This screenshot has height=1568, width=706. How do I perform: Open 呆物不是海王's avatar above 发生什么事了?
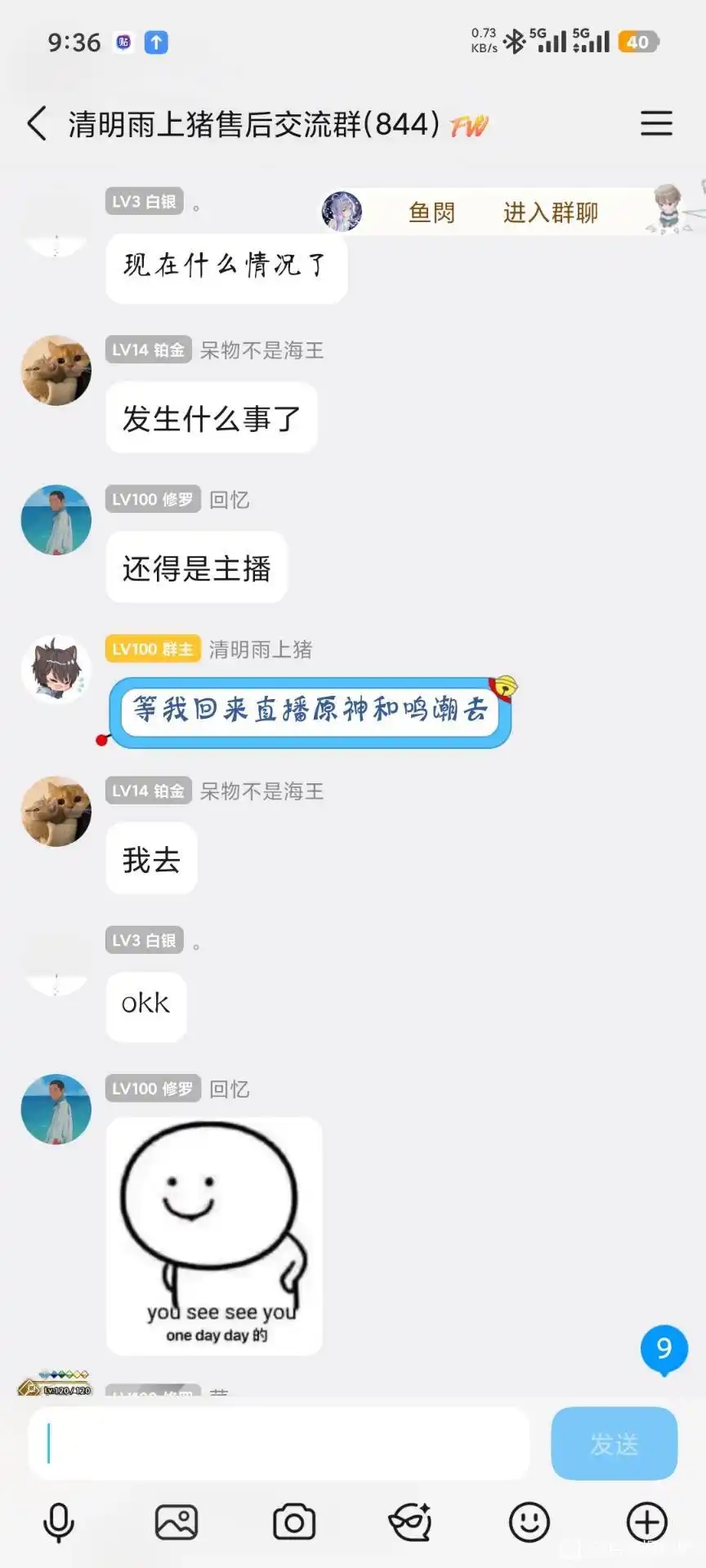[56, 370]
